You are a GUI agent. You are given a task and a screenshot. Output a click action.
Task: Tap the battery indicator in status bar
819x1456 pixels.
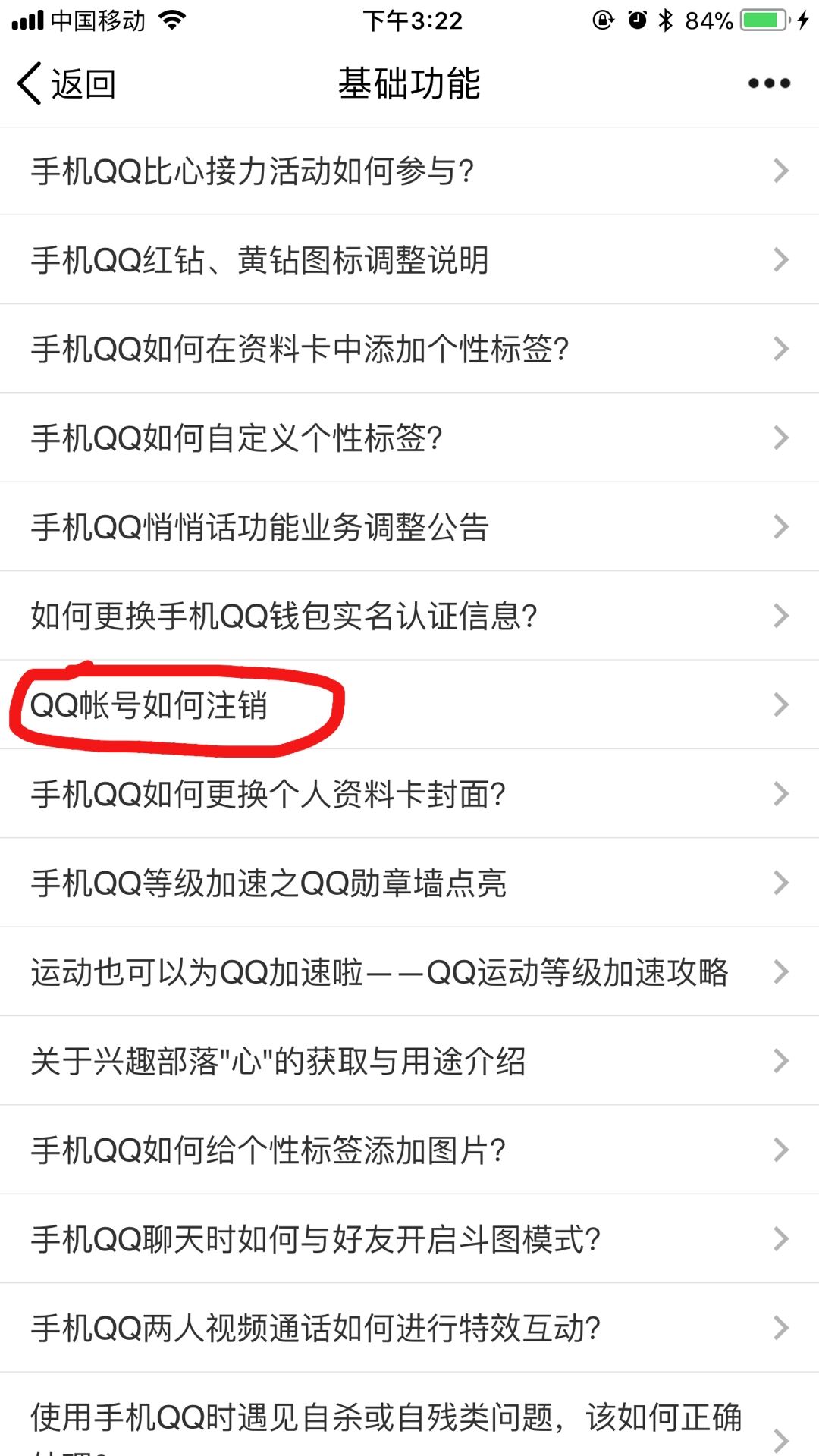[x=762, y=20]
